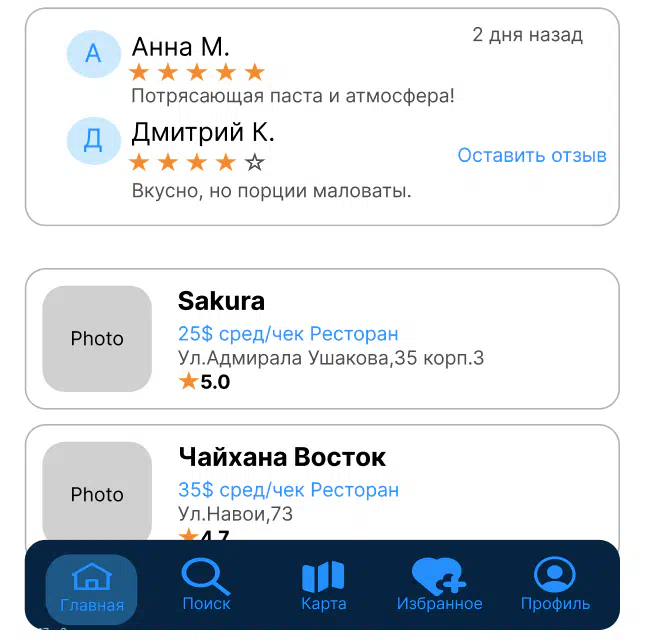Tap the Оставить отзыв link

coord(532,156)
